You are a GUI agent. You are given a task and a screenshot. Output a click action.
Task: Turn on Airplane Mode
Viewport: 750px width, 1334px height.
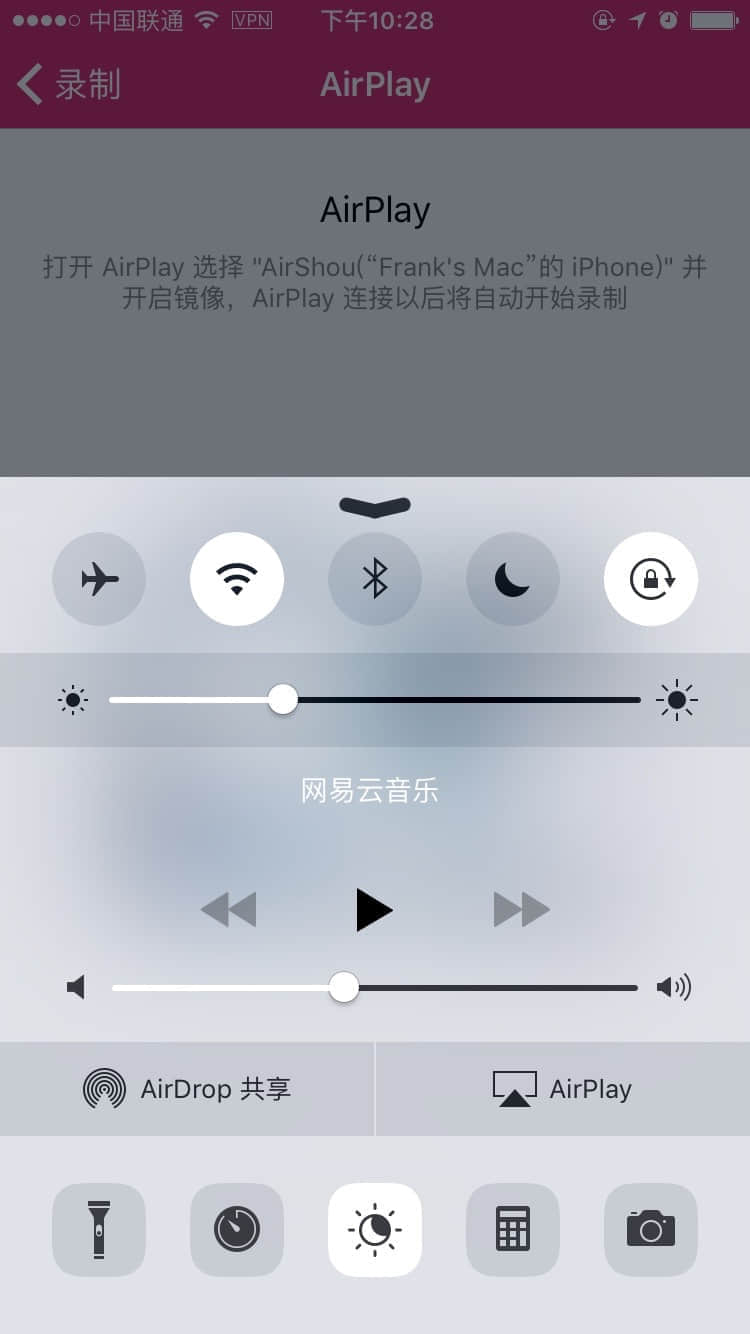tap(99, 579)
